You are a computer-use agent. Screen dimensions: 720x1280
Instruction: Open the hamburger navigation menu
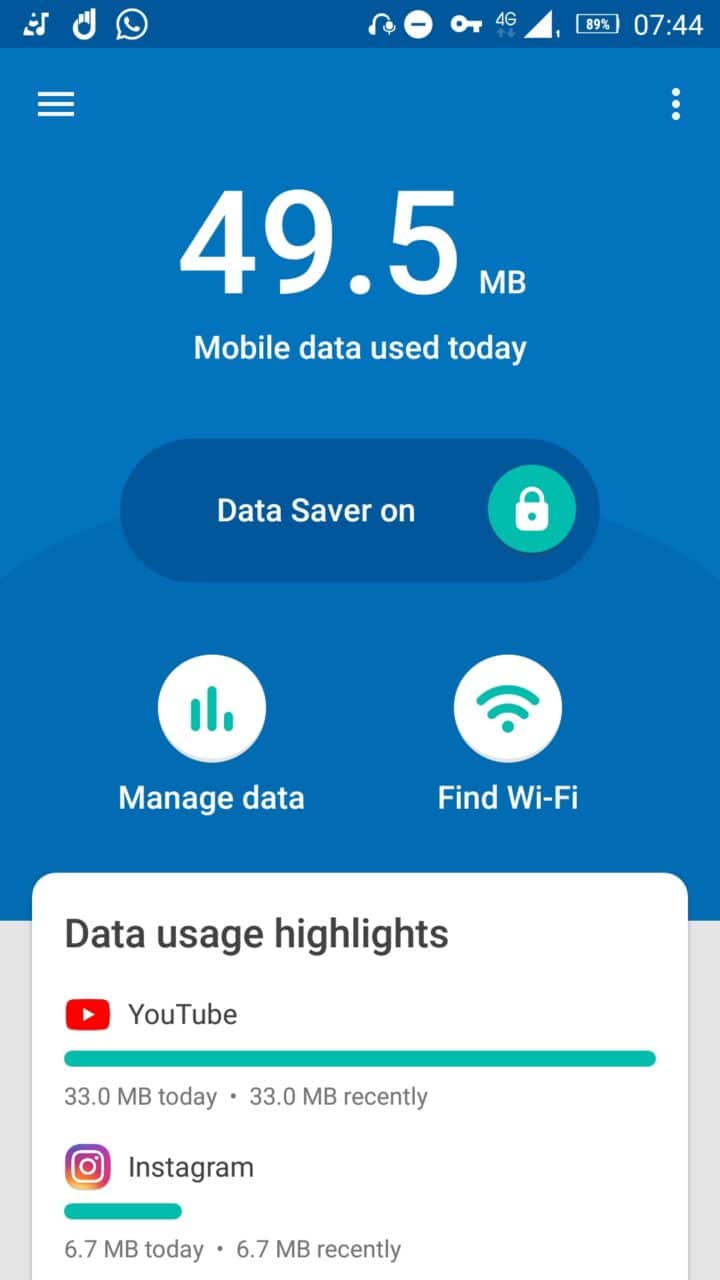point(56,104)
